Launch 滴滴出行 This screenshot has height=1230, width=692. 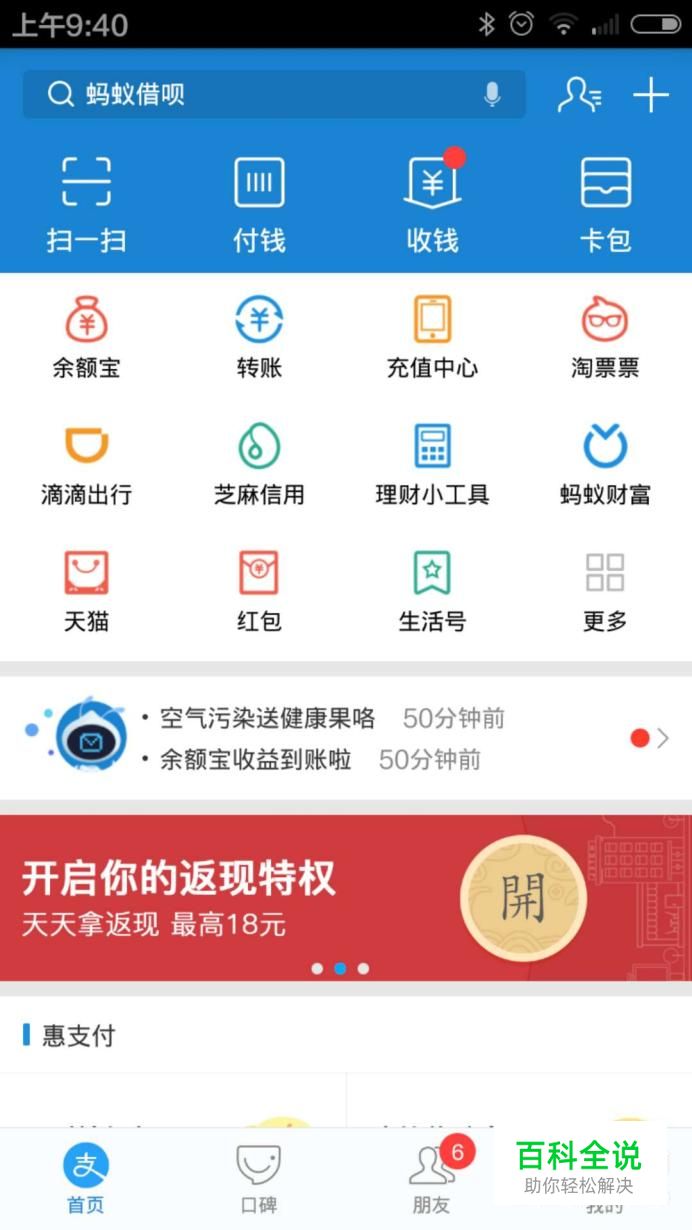(86, 465)
